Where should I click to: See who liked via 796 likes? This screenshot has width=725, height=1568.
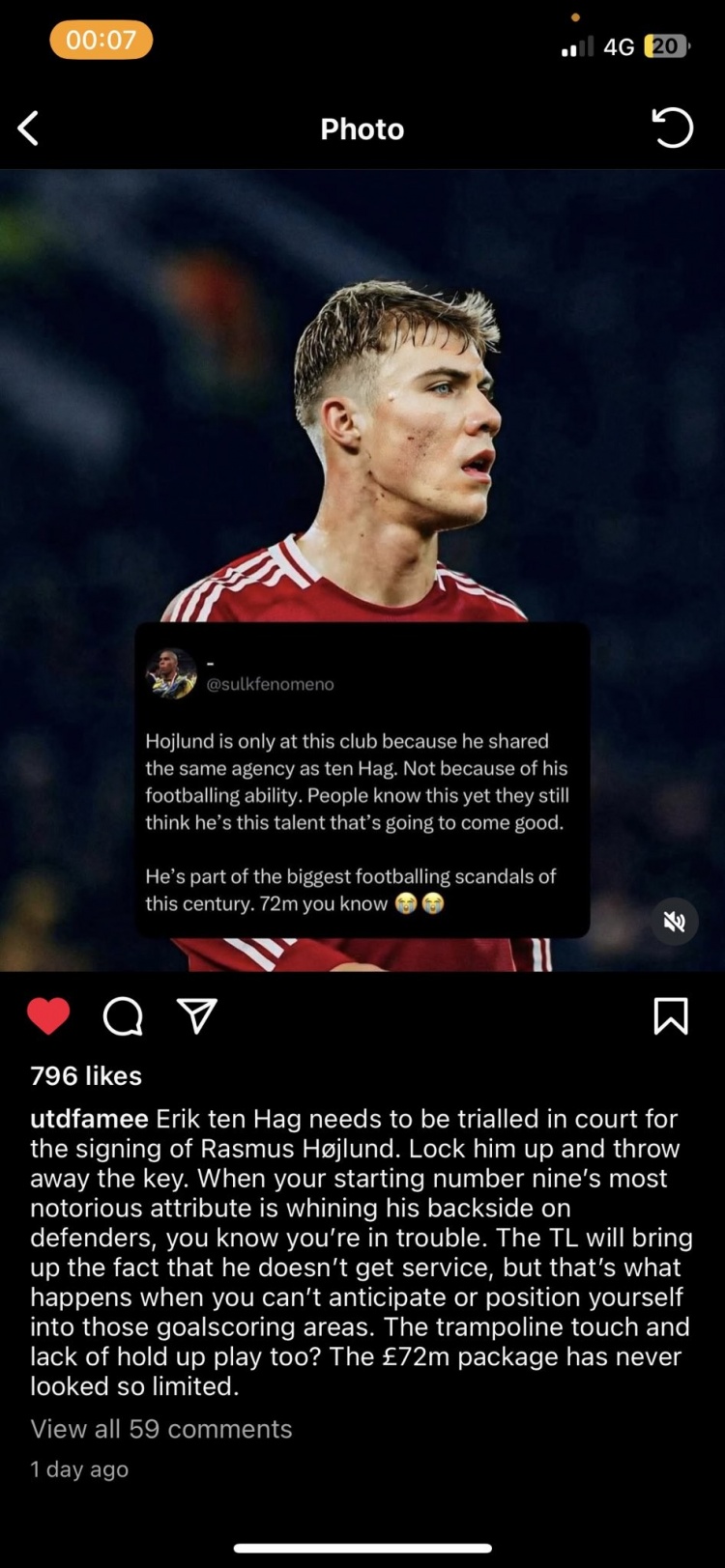[86, 1075]
